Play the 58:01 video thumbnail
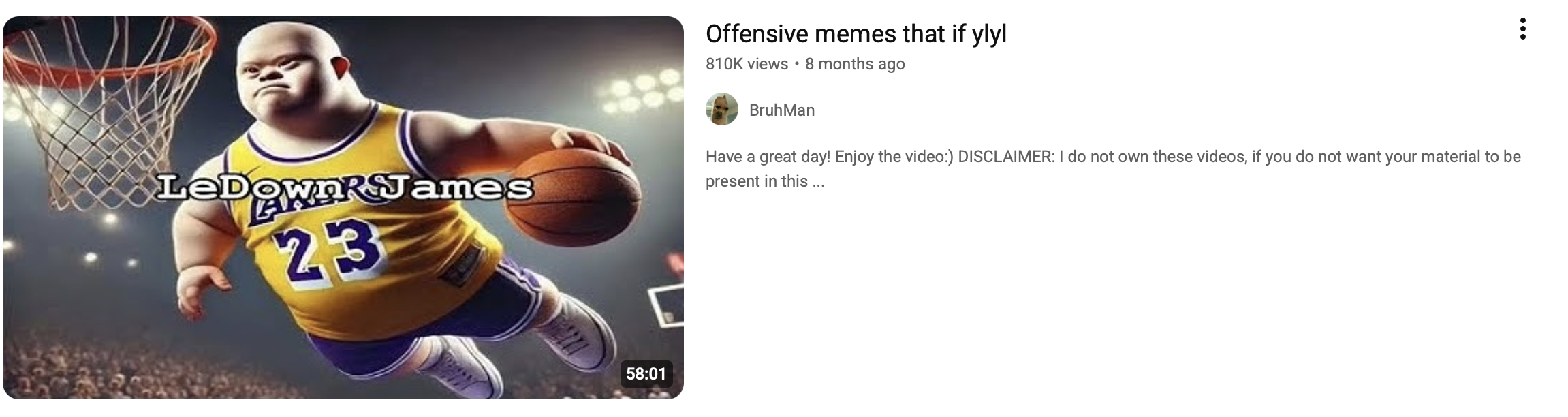Screen dimensions: 1568x417 tap(343, 207)
